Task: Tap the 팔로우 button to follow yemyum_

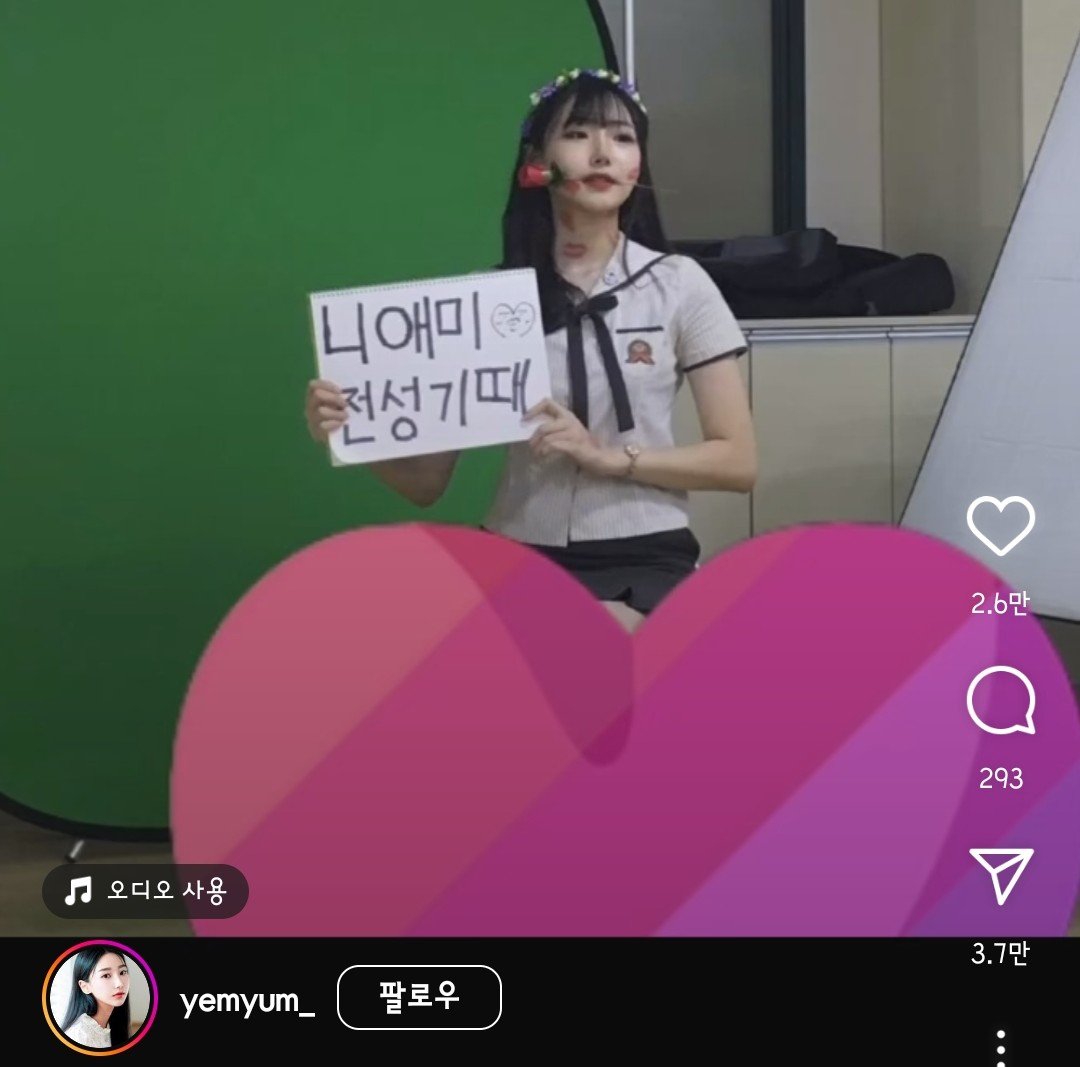Action: [419, 997]
